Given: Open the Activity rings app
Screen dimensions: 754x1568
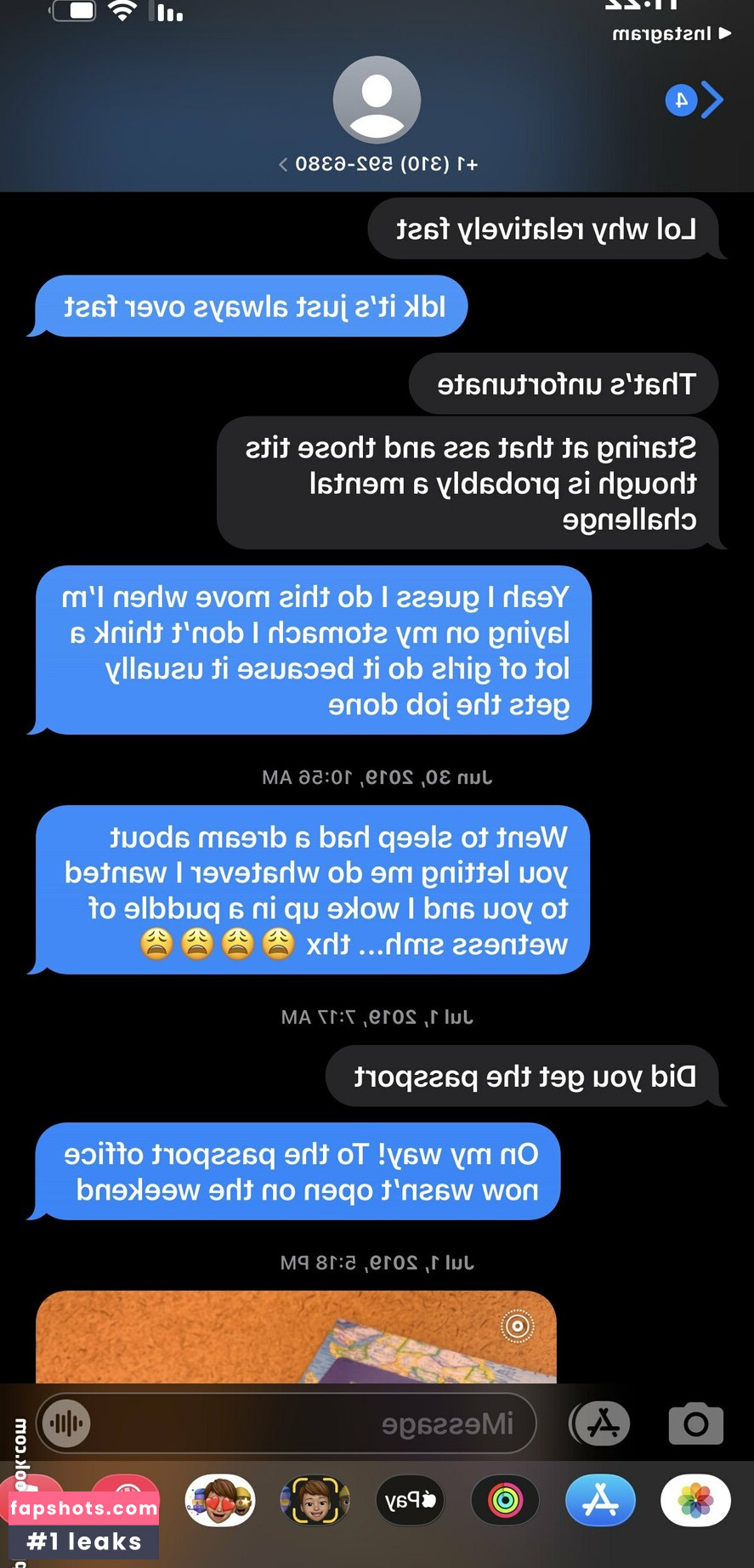Looking at the screenshot, I should coord(505,1502).
